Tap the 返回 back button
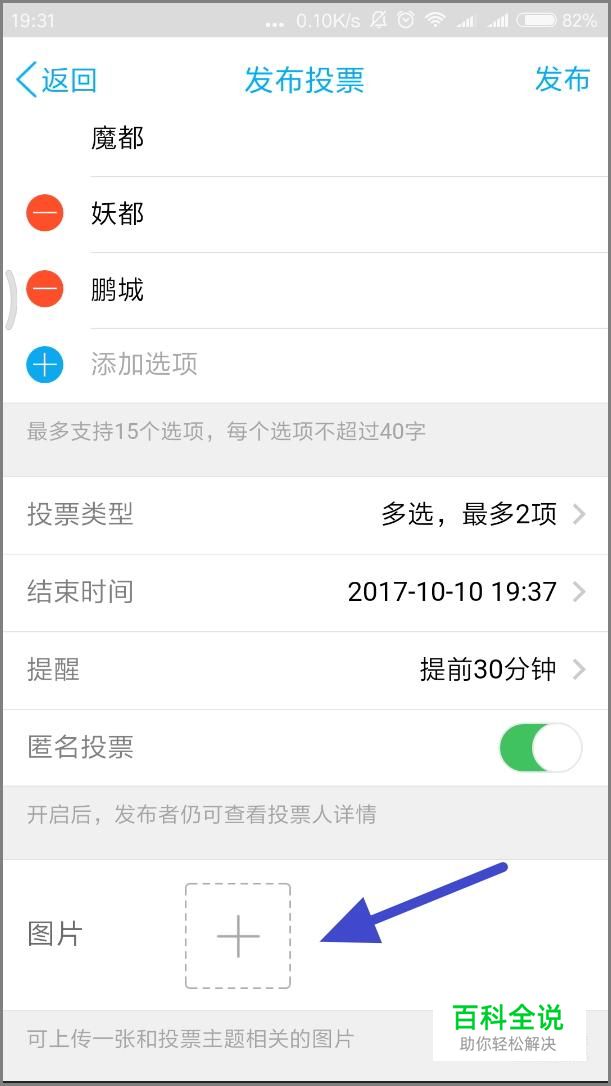The image size is (611, 1086). [56, 80]
